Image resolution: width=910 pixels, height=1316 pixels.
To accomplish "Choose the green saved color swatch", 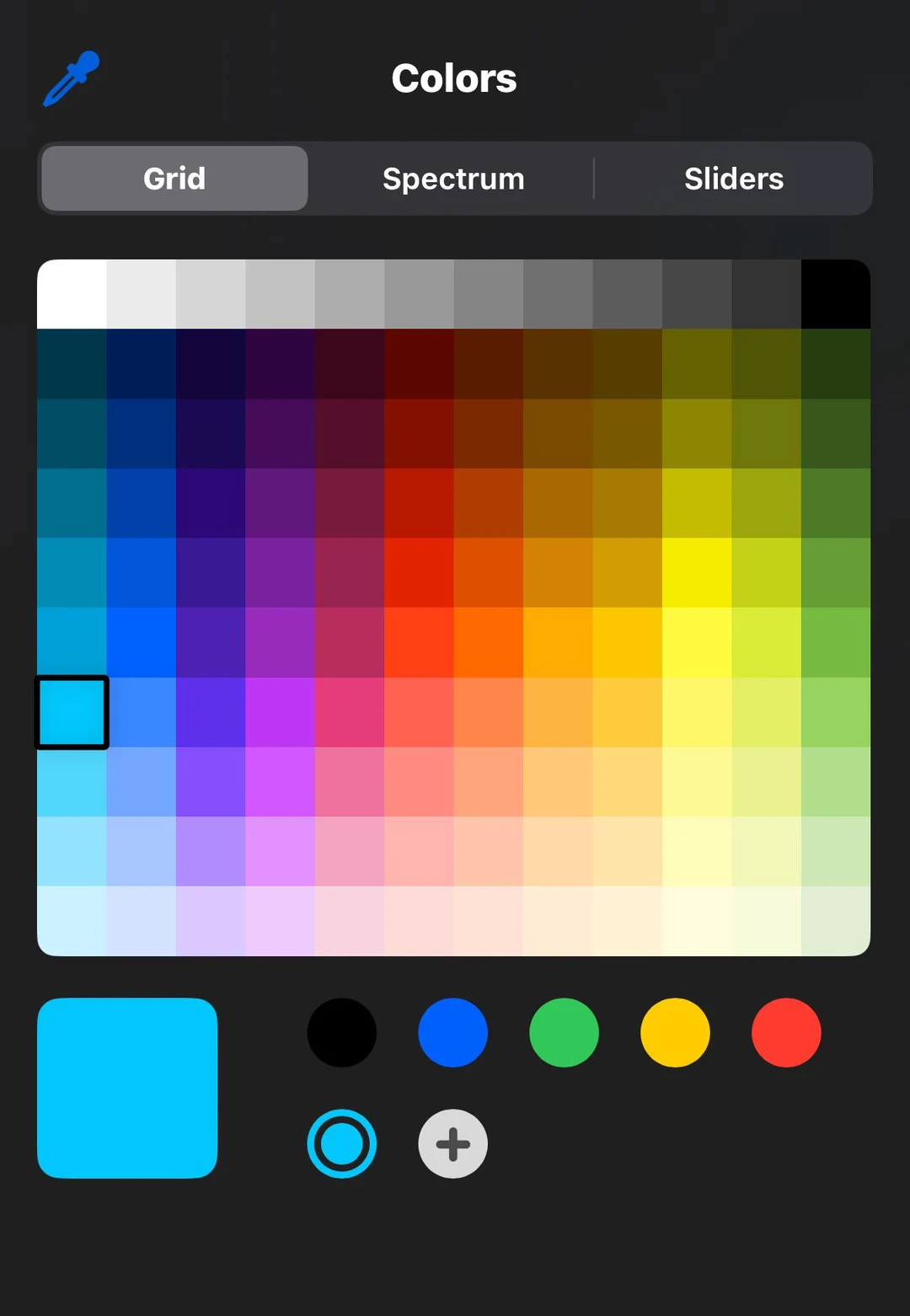I will [x=564, y=1032].
